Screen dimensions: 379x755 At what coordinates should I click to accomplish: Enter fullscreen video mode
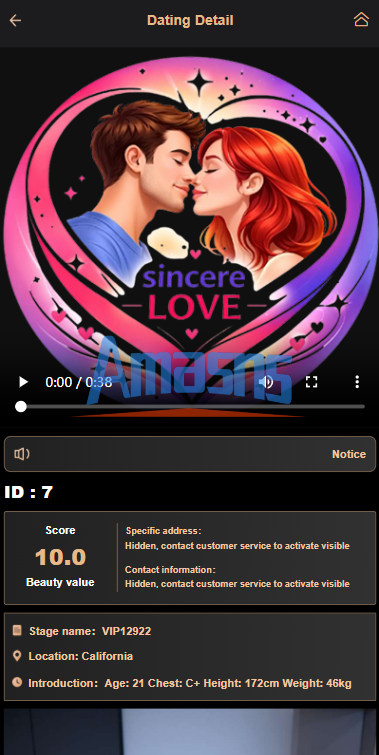click(x=312, y=382)
